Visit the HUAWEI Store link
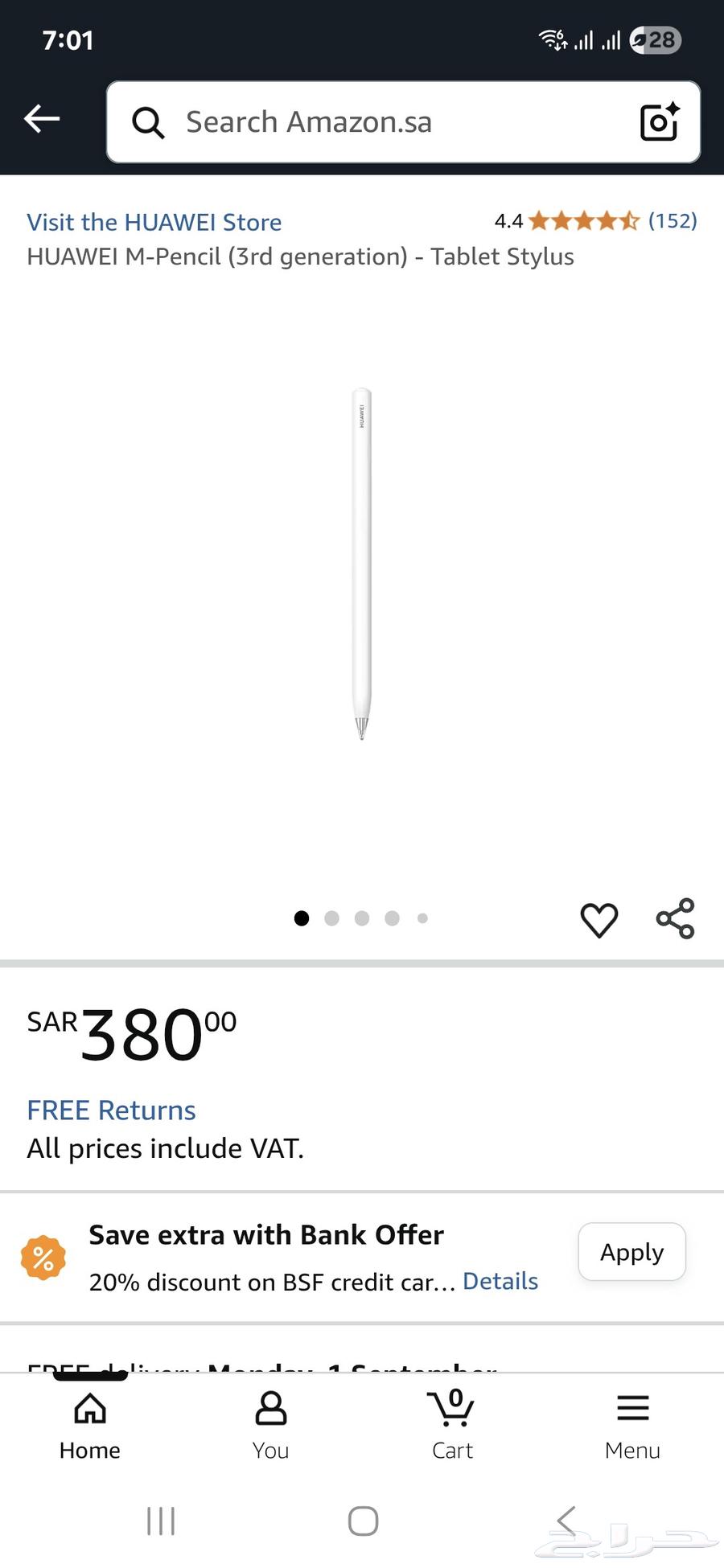This screenshot has width=724, height=1568. point(154,222)
